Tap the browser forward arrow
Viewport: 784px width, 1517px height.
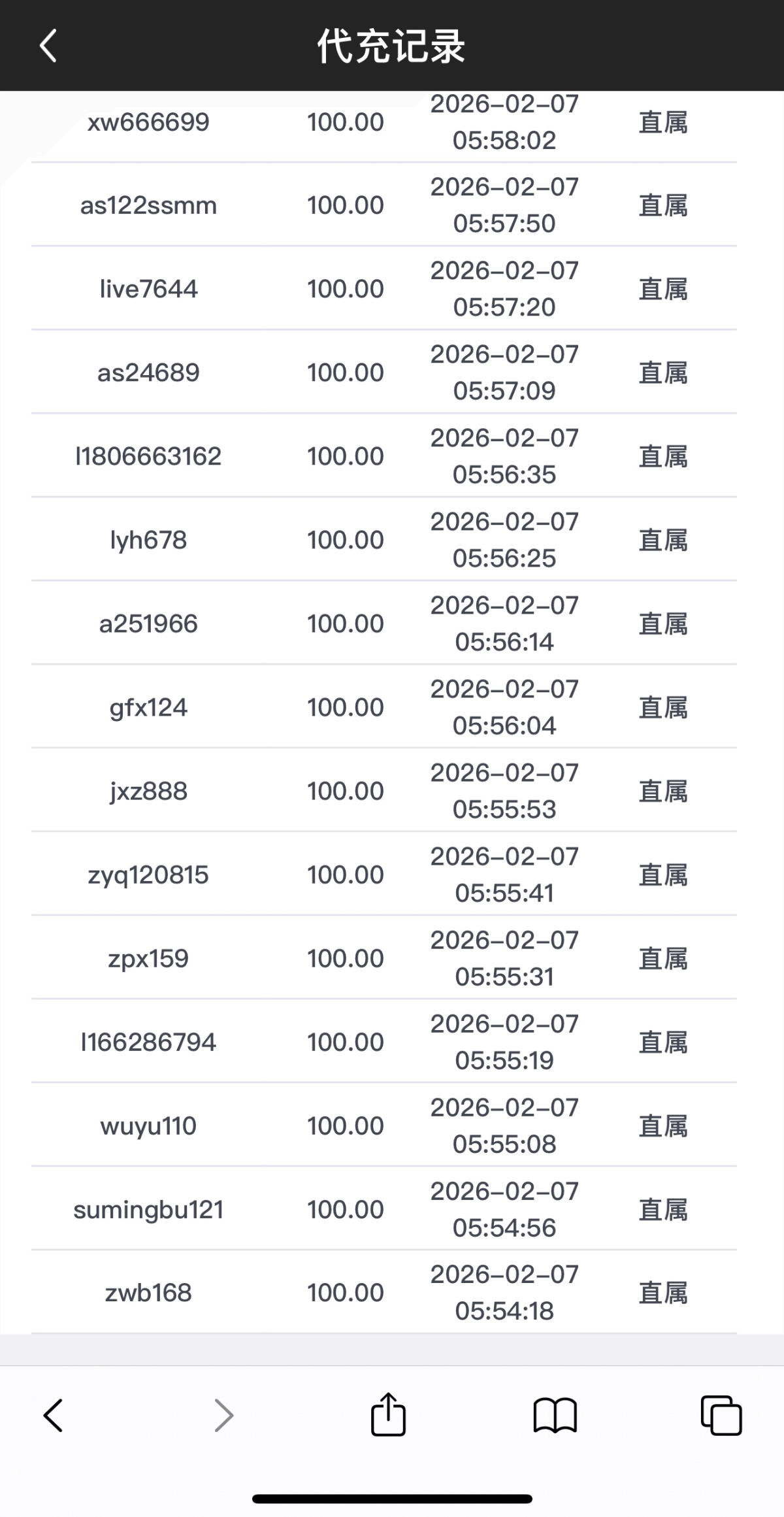(x=223, y=1415)
